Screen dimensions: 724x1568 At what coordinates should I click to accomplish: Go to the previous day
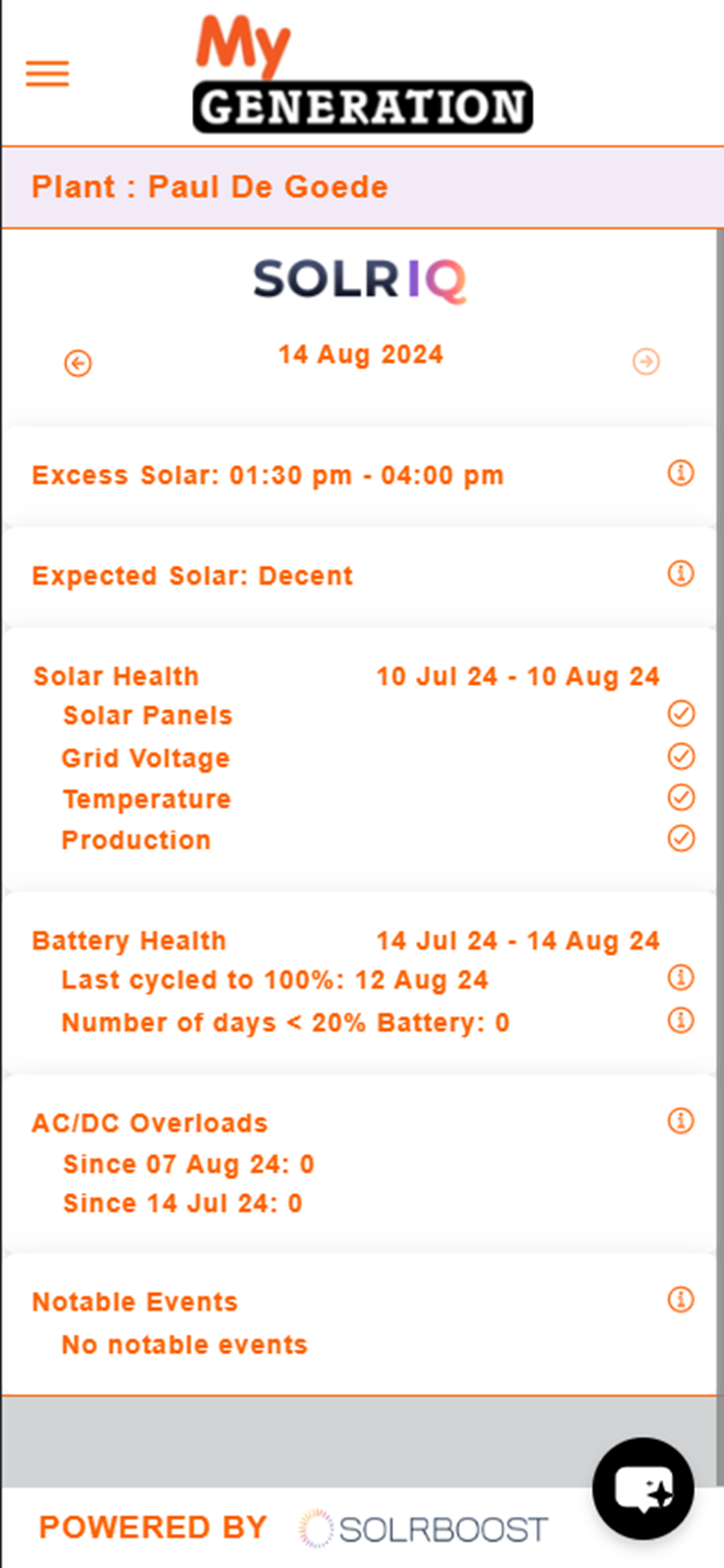coord(78,363)
